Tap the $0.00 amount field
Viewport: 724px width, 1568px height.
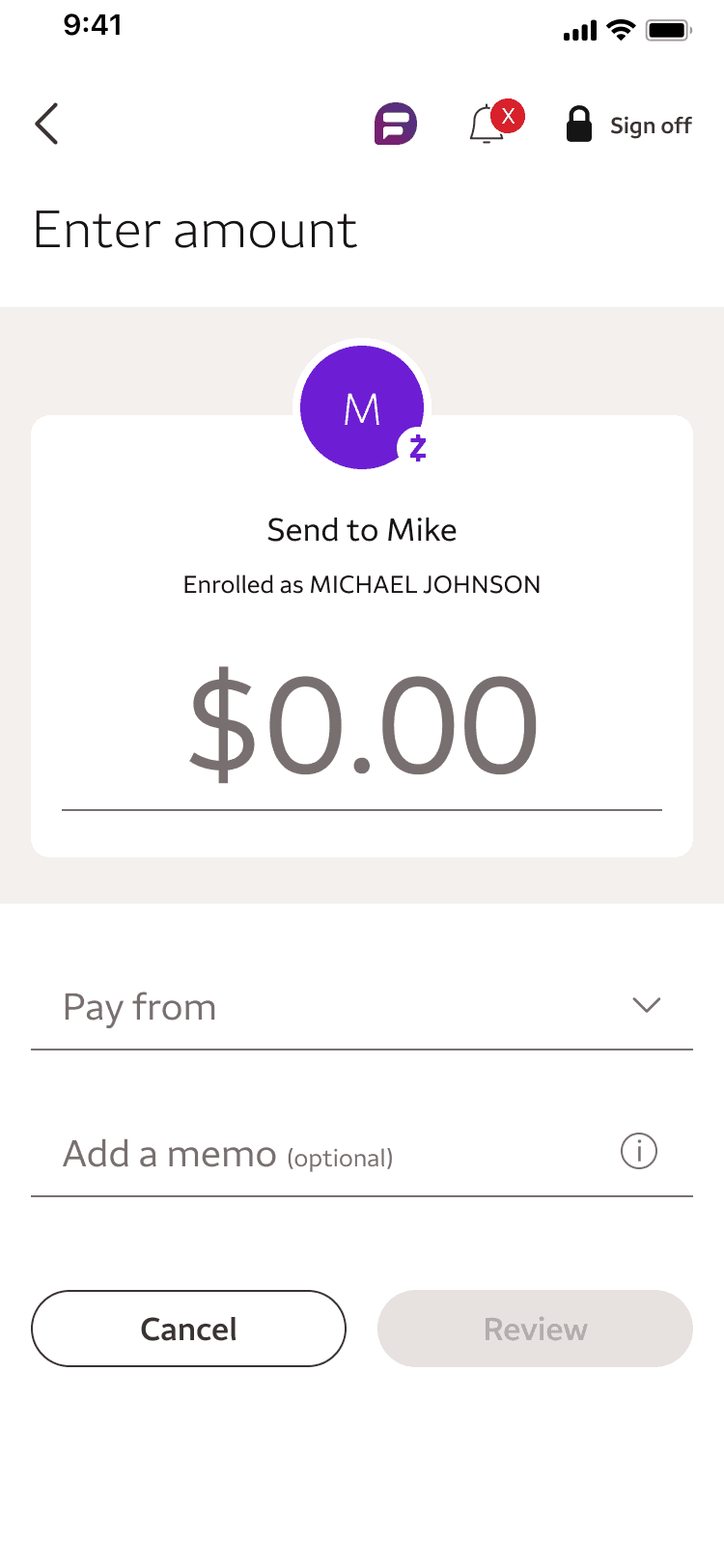(362, 726)
